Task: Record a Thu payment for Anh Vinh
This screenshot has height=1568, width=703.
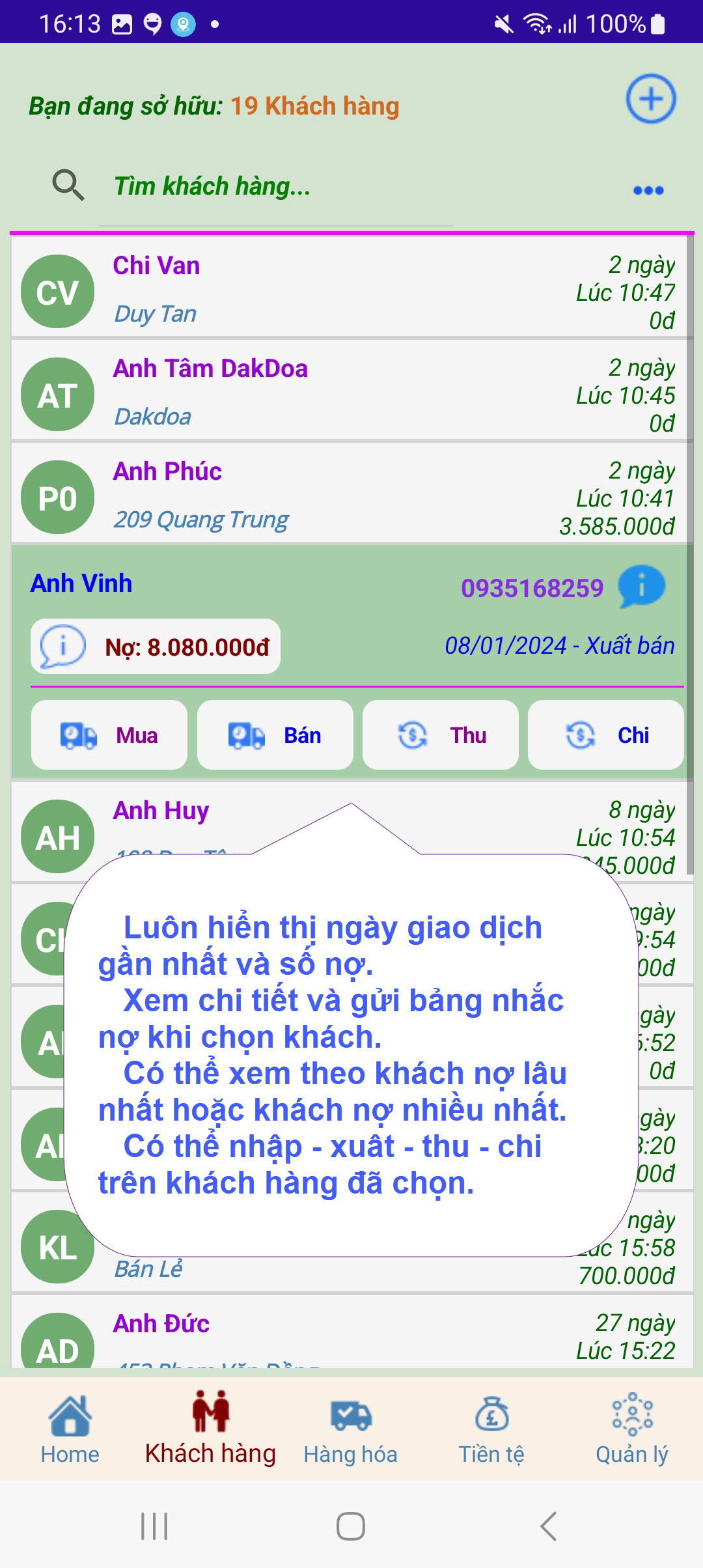Action: (441, 735)
